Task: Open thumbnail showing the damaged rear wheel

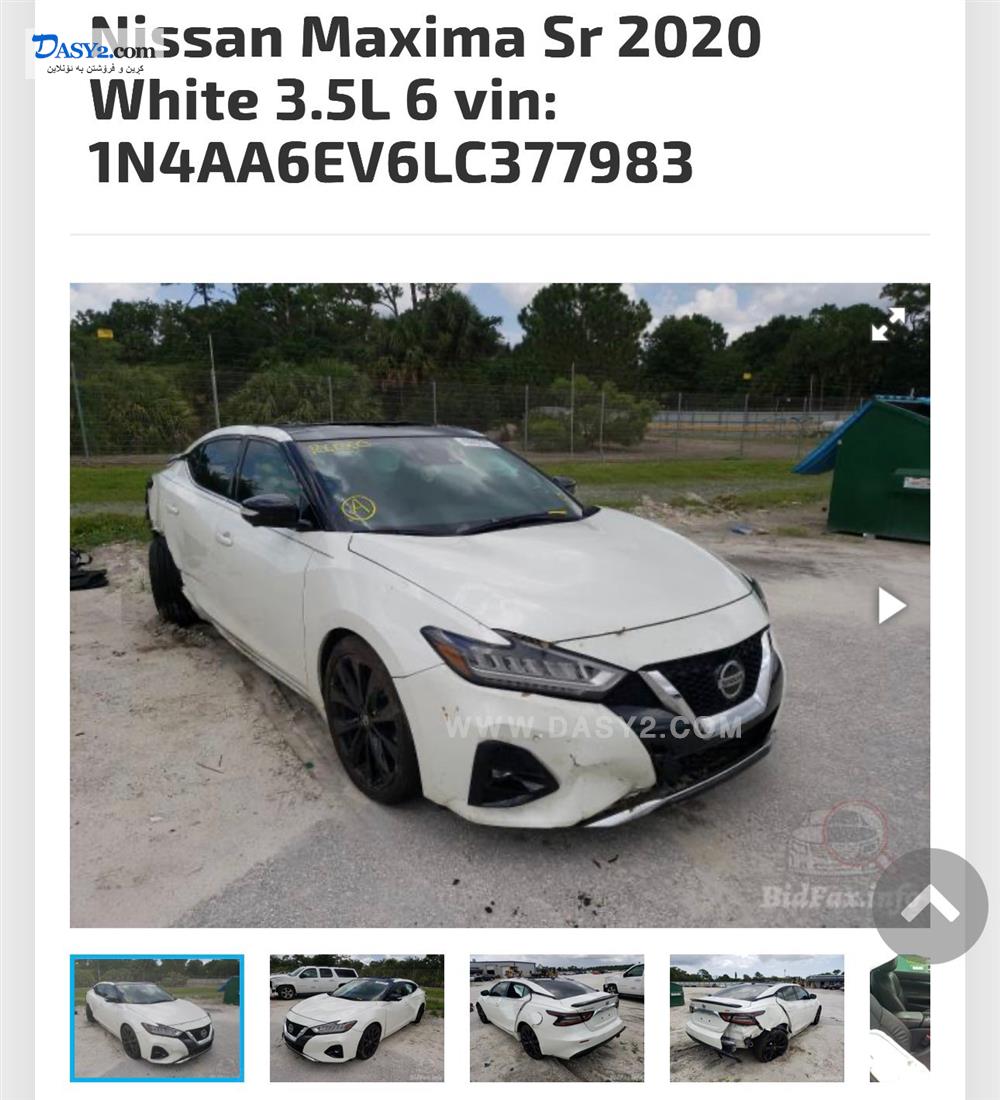Action: 756,1018
